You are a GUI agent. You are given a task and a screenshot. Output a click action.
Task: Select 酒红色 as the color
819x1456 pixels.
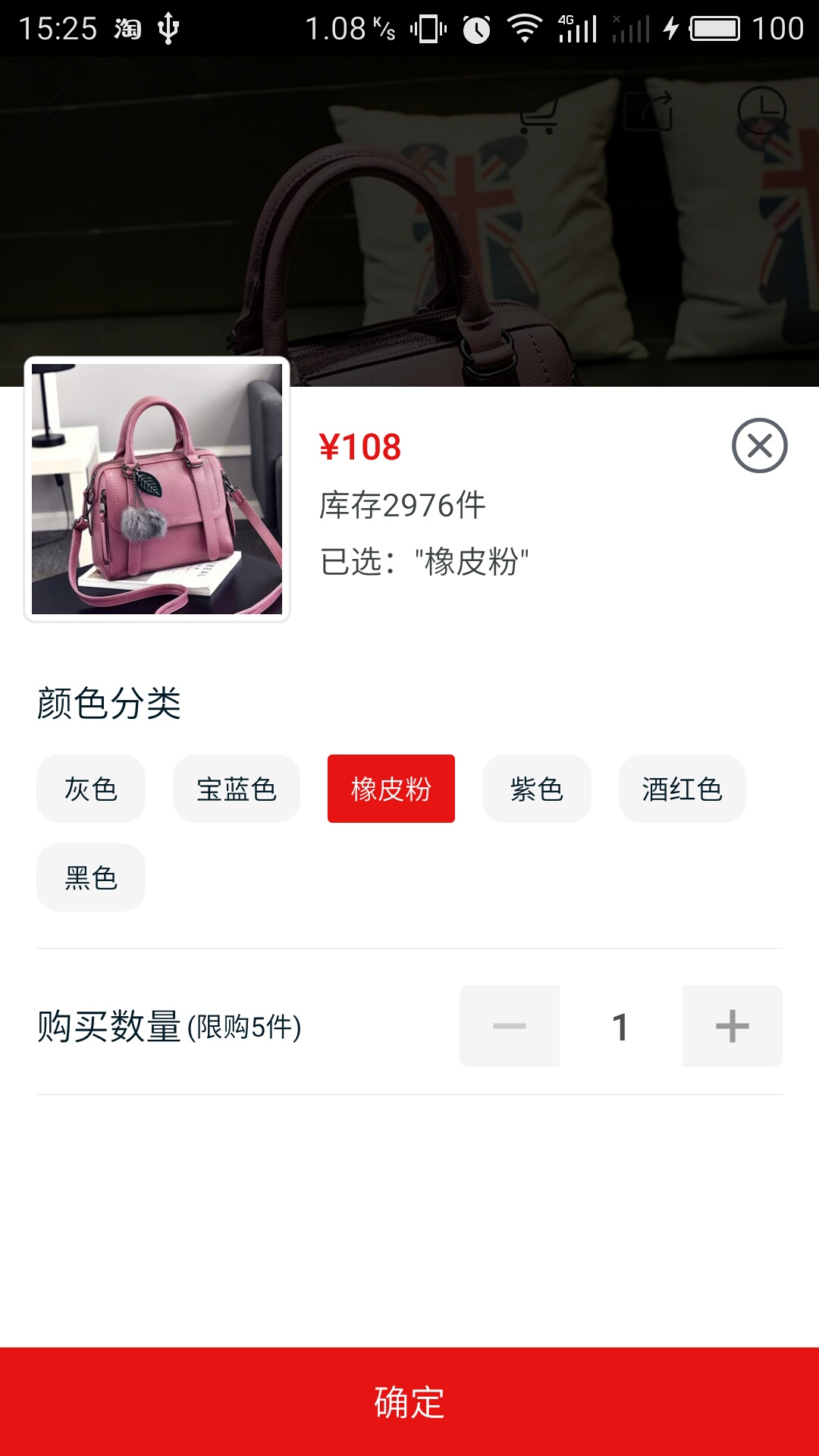682,789
